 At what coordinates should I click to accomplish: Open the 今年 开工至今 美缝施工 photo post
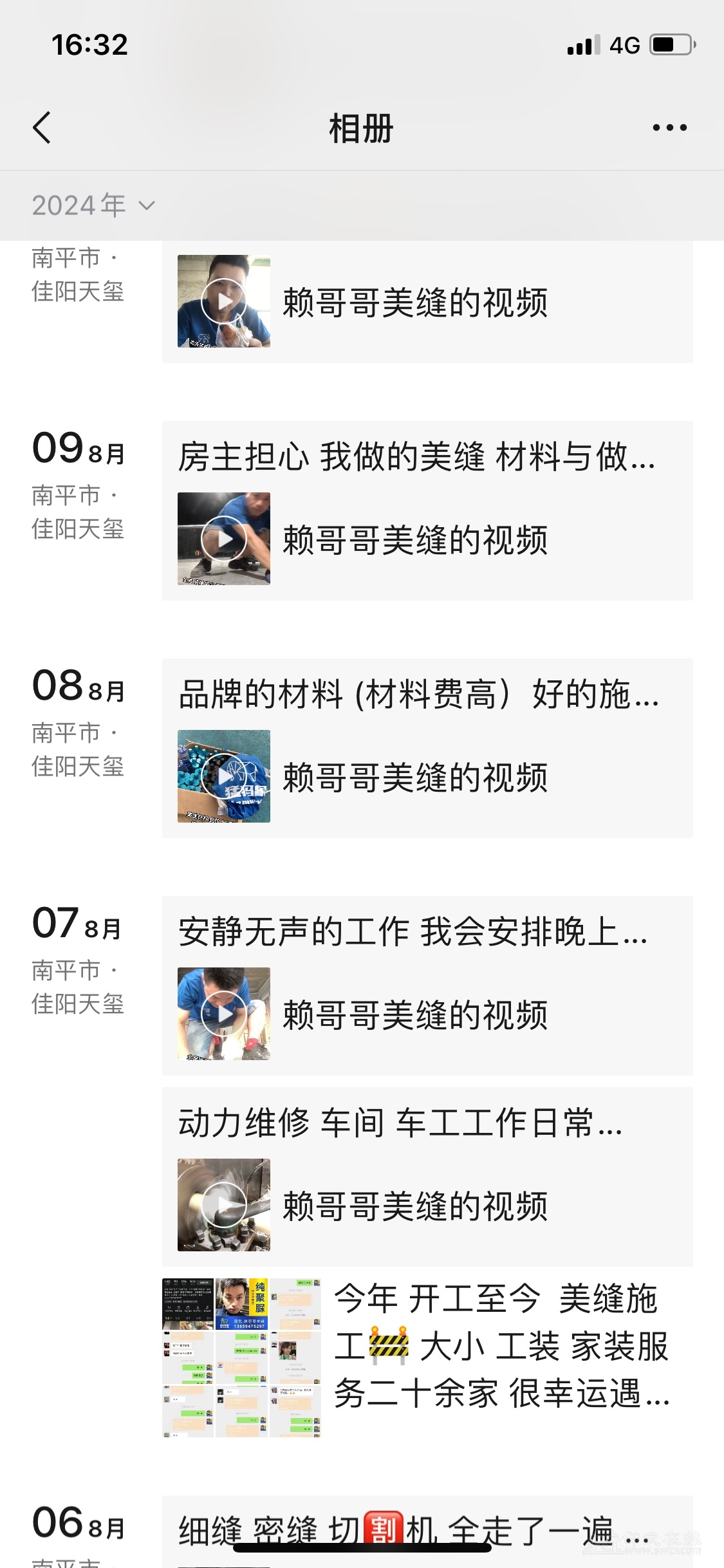point(427,1358)
